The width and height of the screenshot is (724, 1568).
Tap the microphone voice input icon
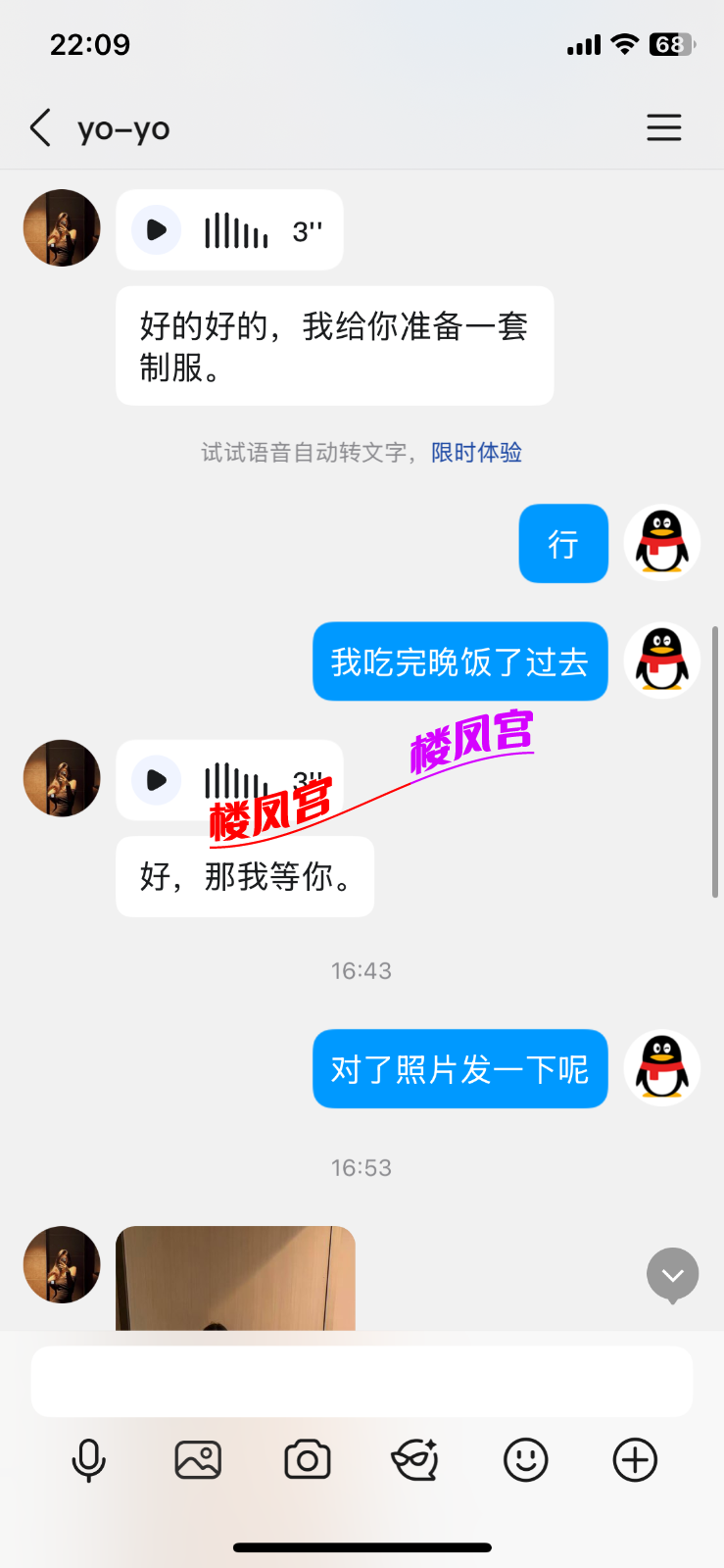89,1460
